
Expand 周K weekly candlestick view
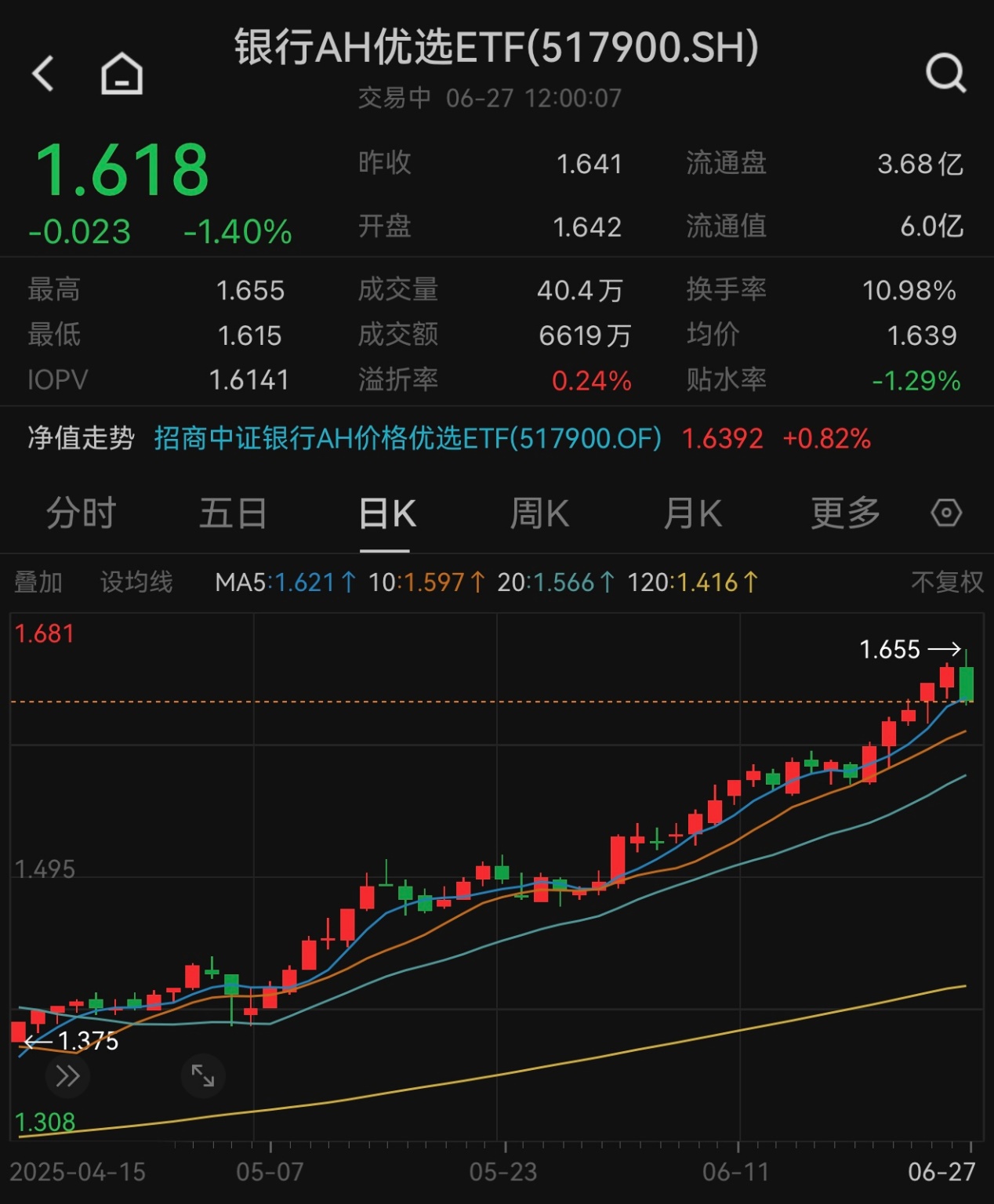click(x=539, y=513)
